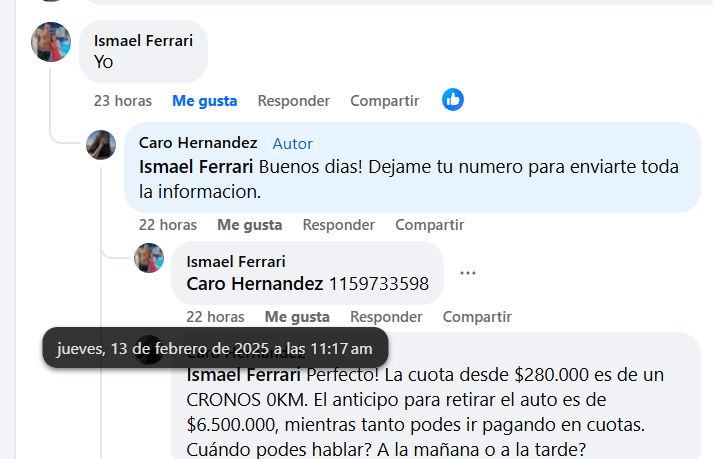Viewport: 713px width, 459px height.
Task: Like Caro Hernandez's "Buenos dias" reply
Action: (249, 225)
